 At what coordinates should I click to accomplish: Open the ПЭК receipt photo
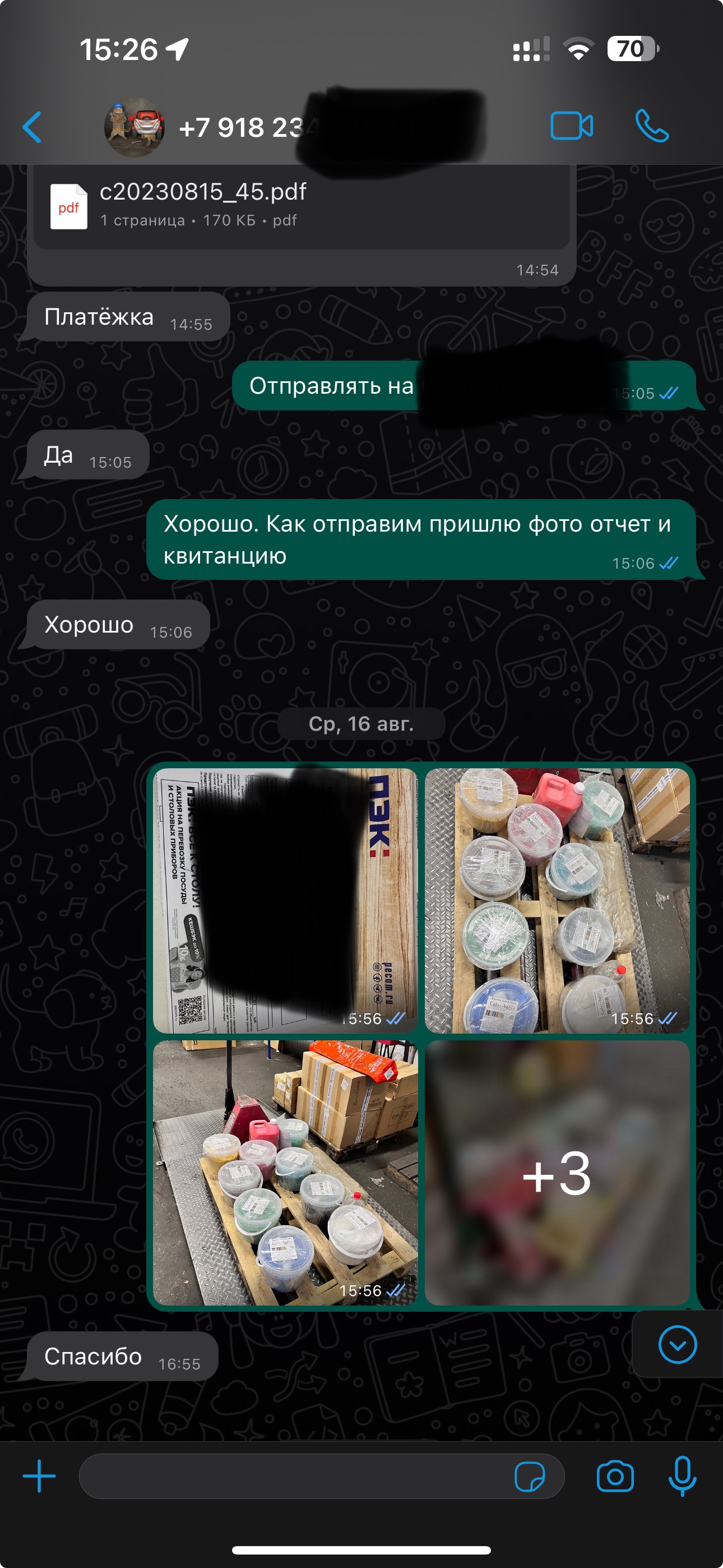click(x=285, y=900)
